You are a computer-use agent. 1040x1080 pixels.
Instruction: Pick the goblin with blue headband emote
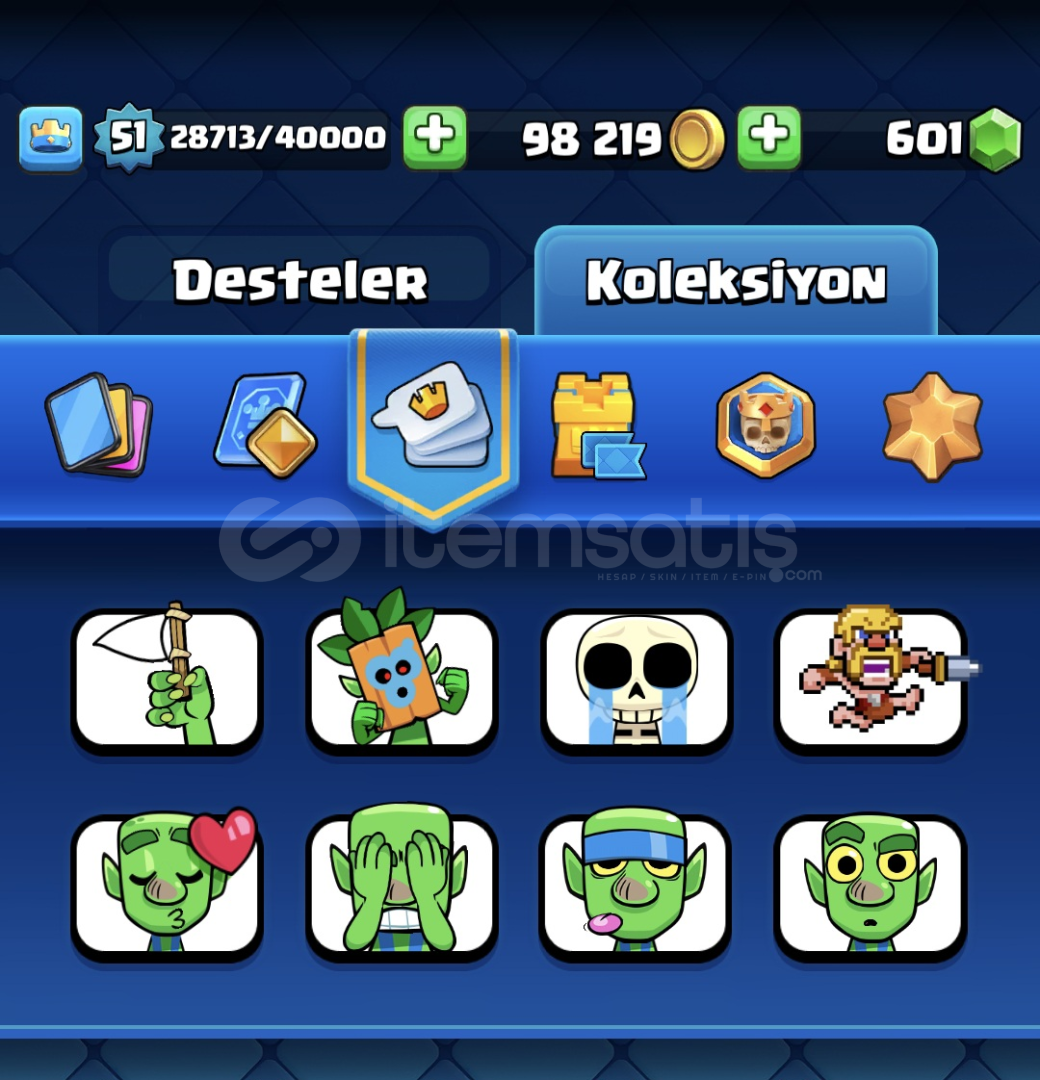[636, 886]
